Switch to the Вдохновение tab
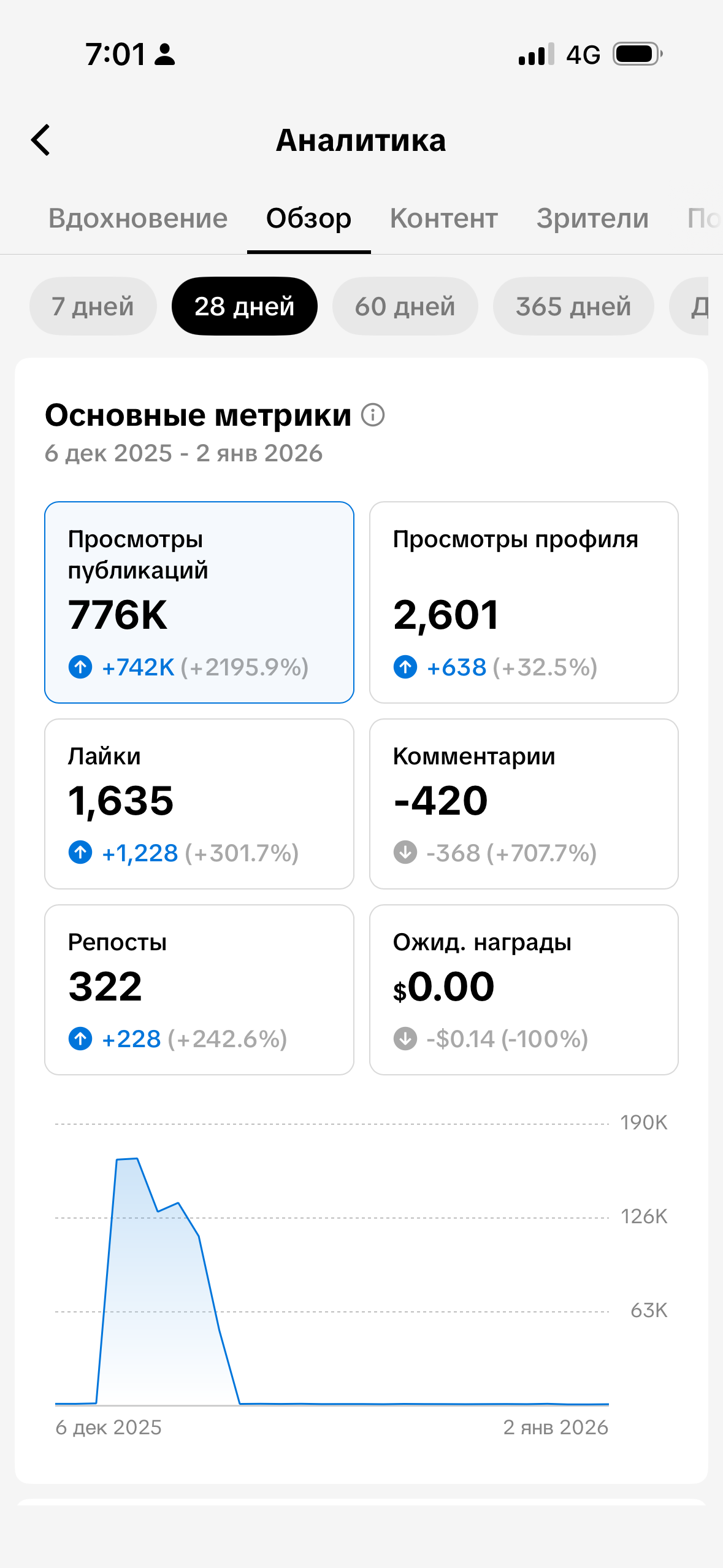 [138, 218]
